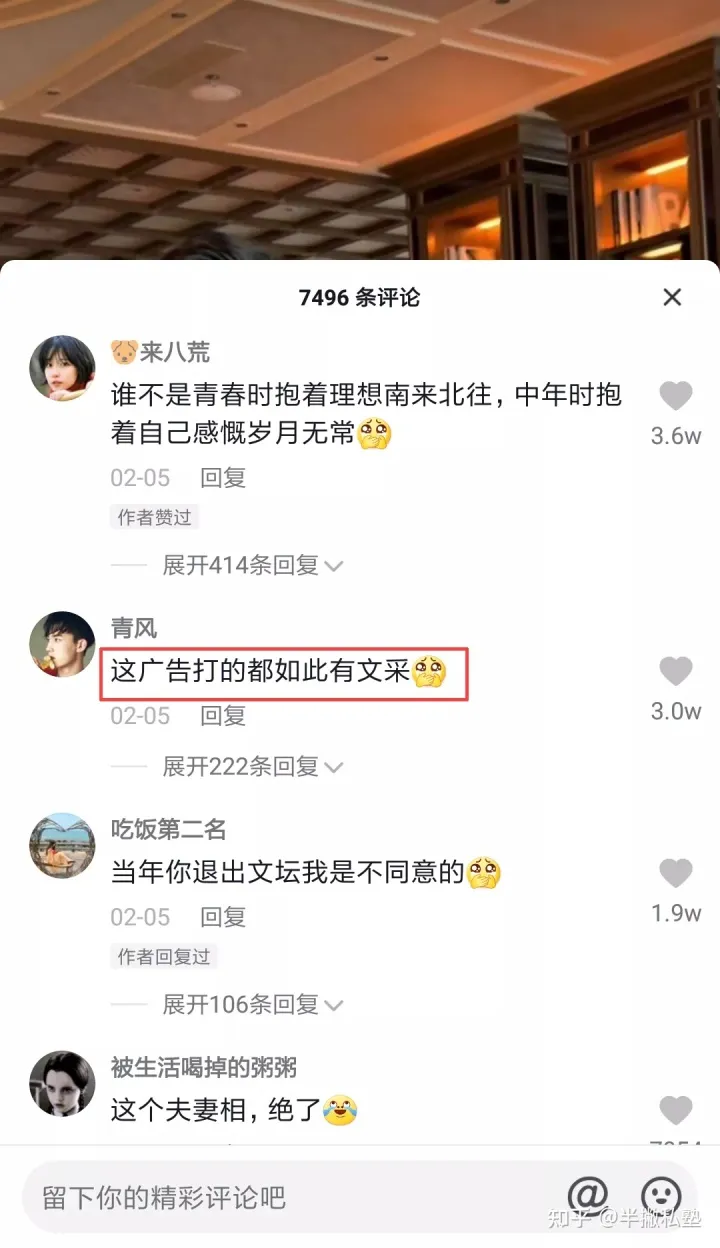Open 来八荒's profile avatar
The image size is (720, 1248).
coord(62,368)
